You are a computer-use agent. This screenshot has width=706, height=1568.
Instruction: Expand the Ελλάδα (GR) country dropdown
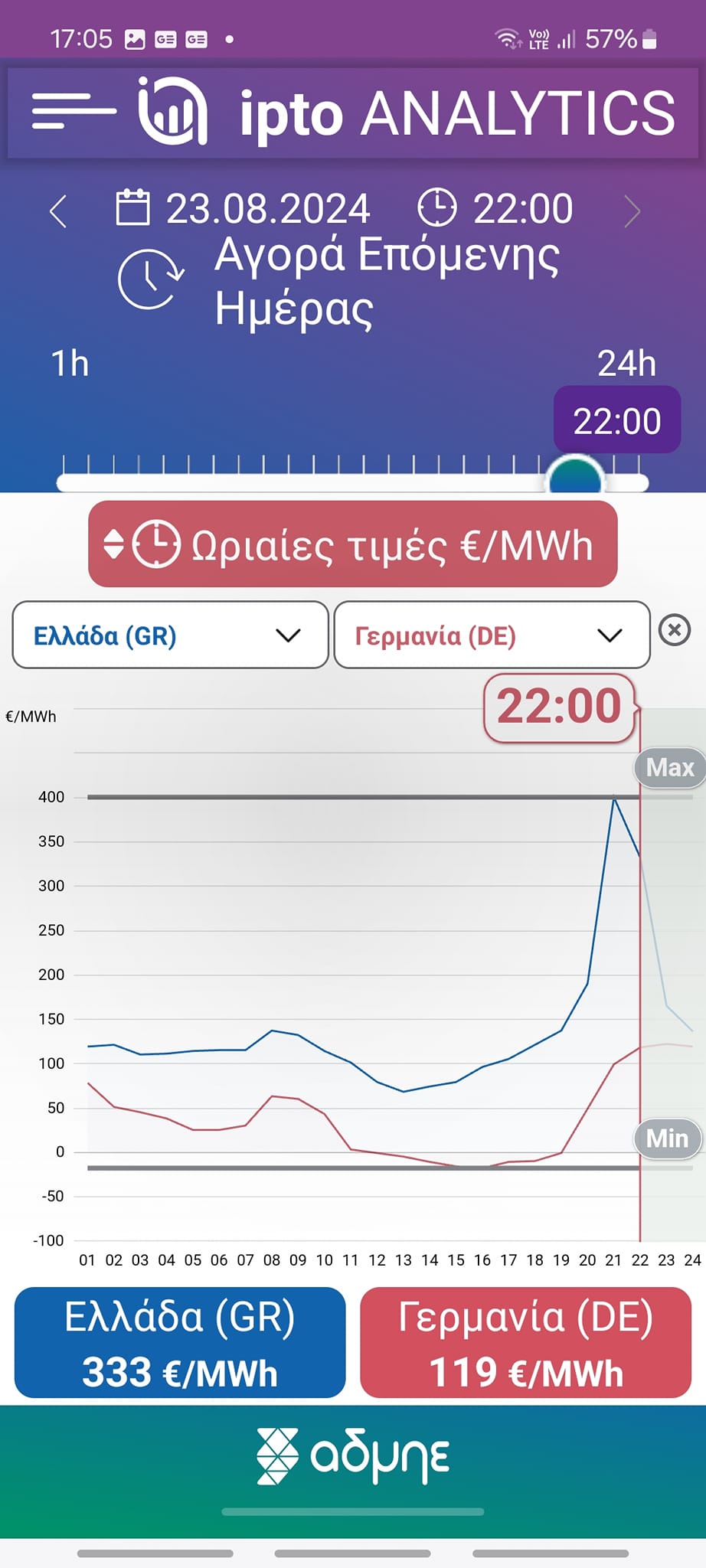click(x=170, y=635)
